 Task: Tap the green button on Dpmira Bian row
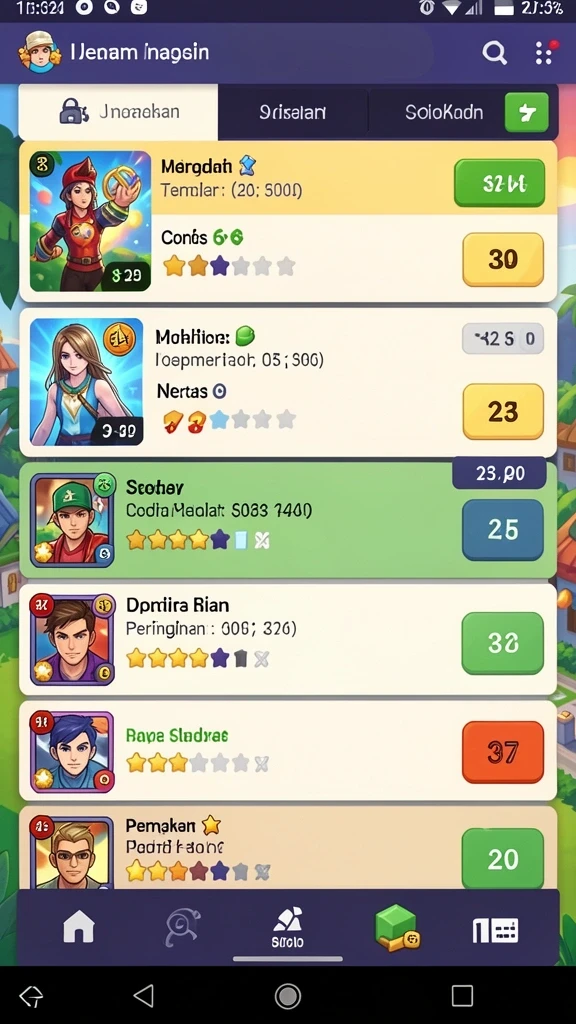(503, 643)
